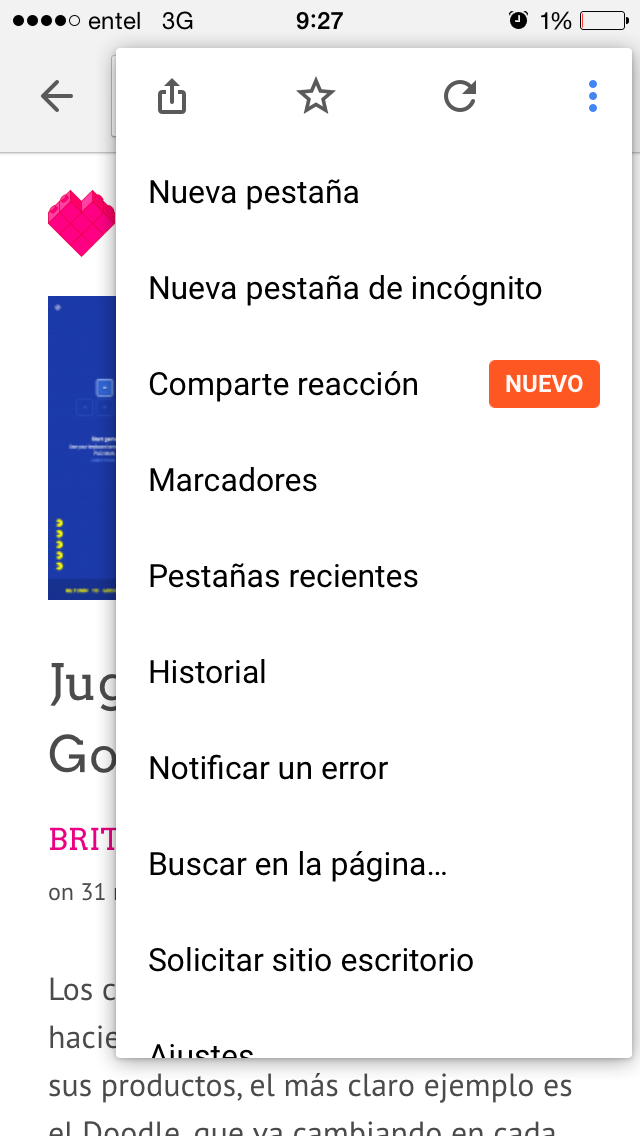Viewport: 640px width, 1136px height.
Task: View Pestañas recientes
Action: point(284,576)
